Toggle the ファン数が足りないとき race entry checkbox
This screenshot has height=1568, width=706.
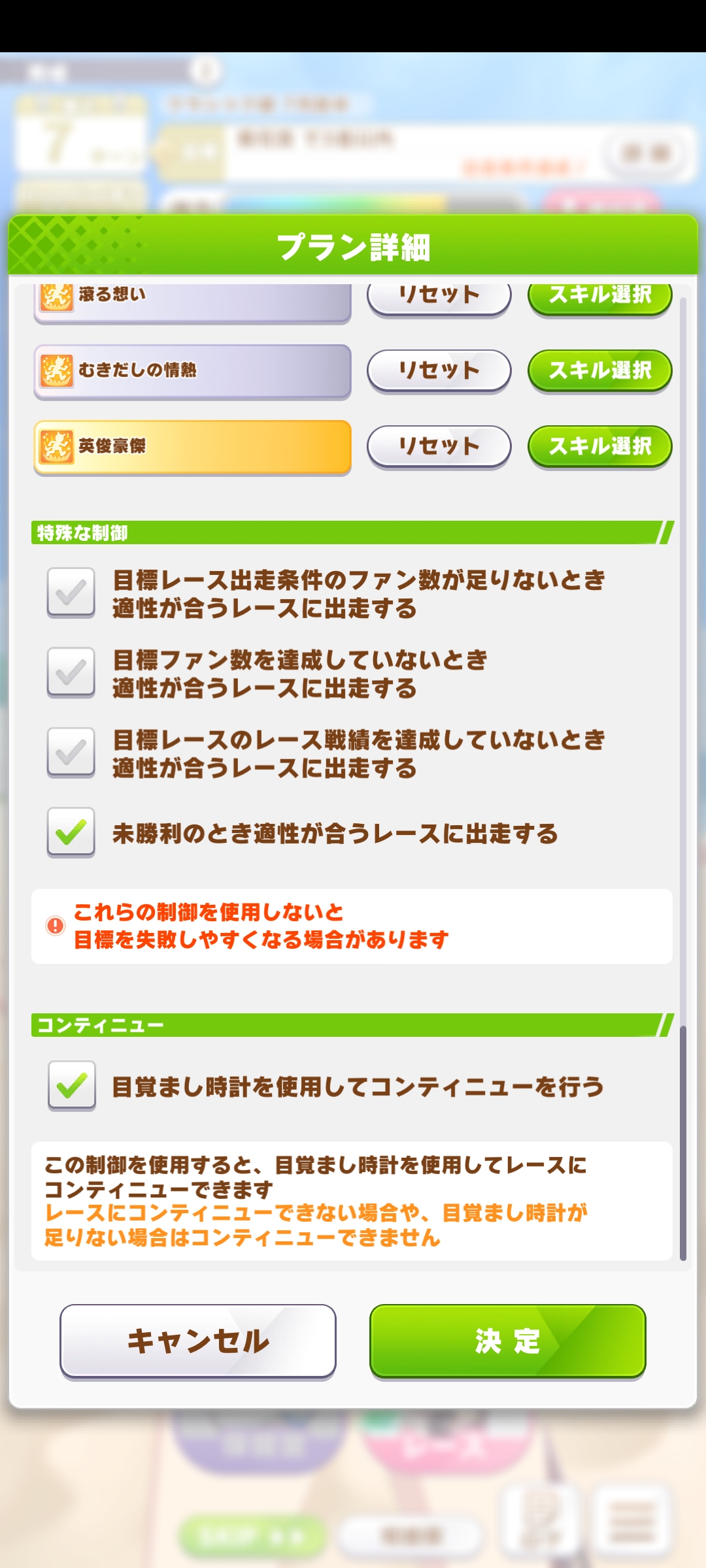pyautogui.click(x=71, y=593)
